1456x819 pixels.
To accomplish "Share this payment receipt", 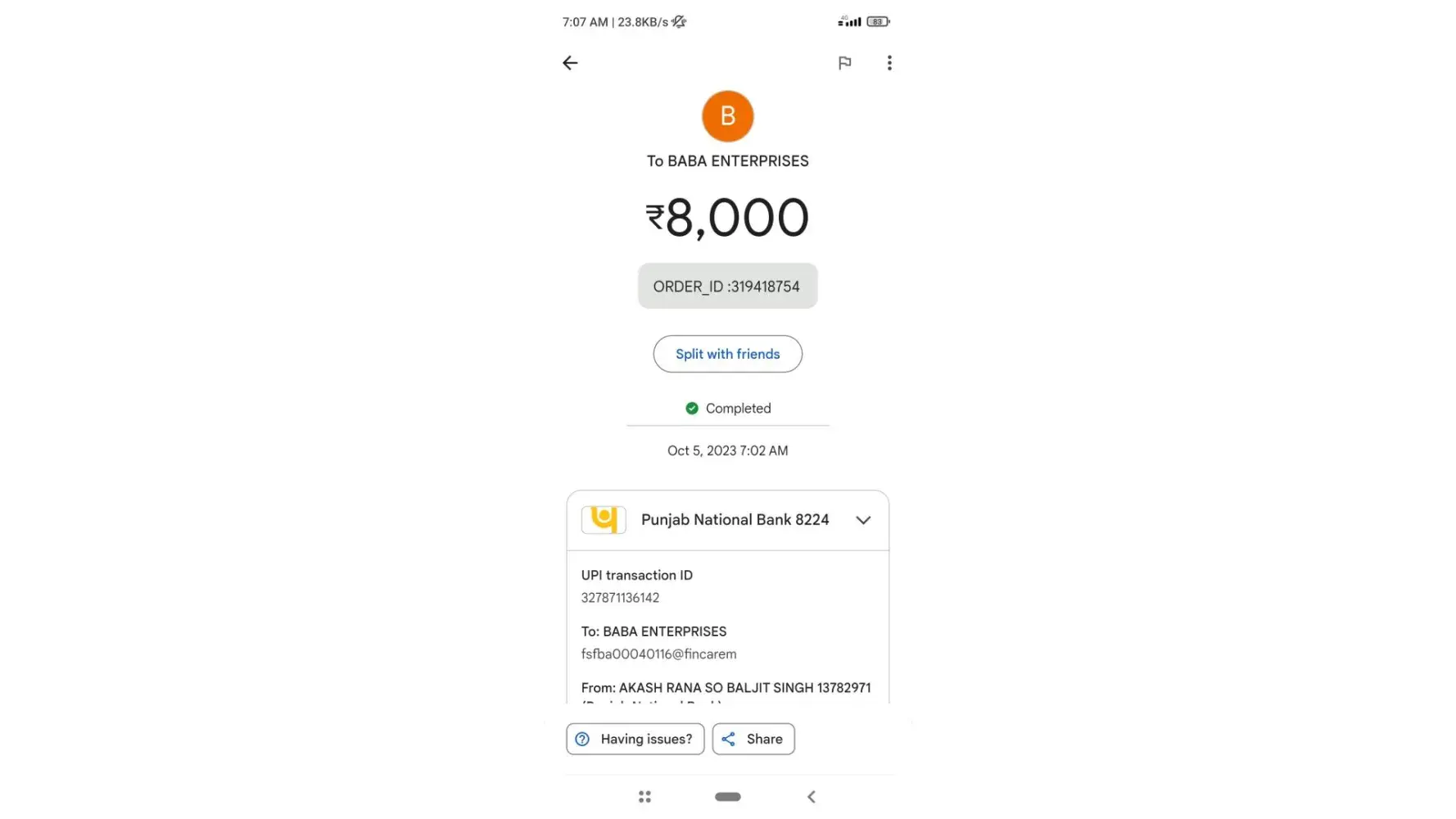I will 753,739.
